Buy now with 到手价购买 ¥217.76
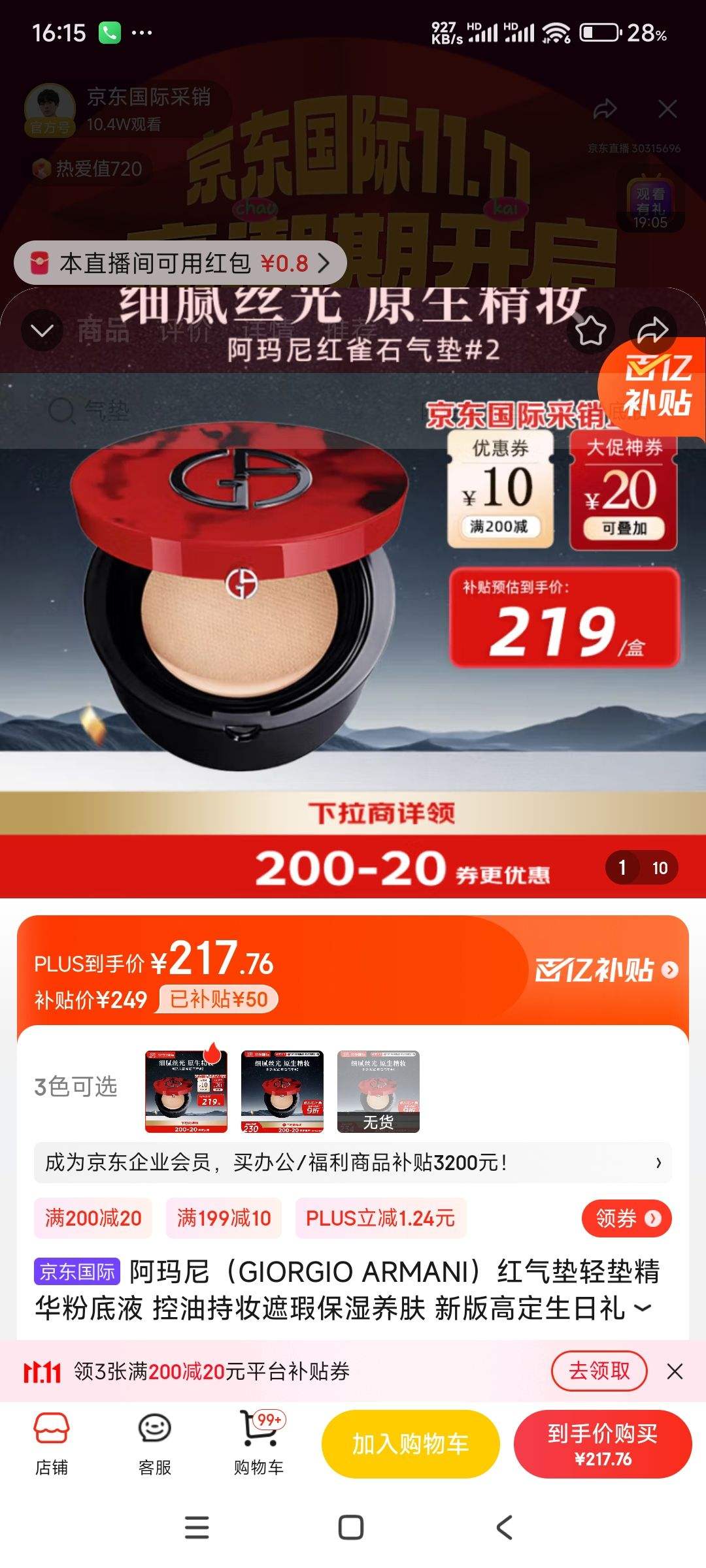This screenshot has height=1568, width=706. 603,1444
